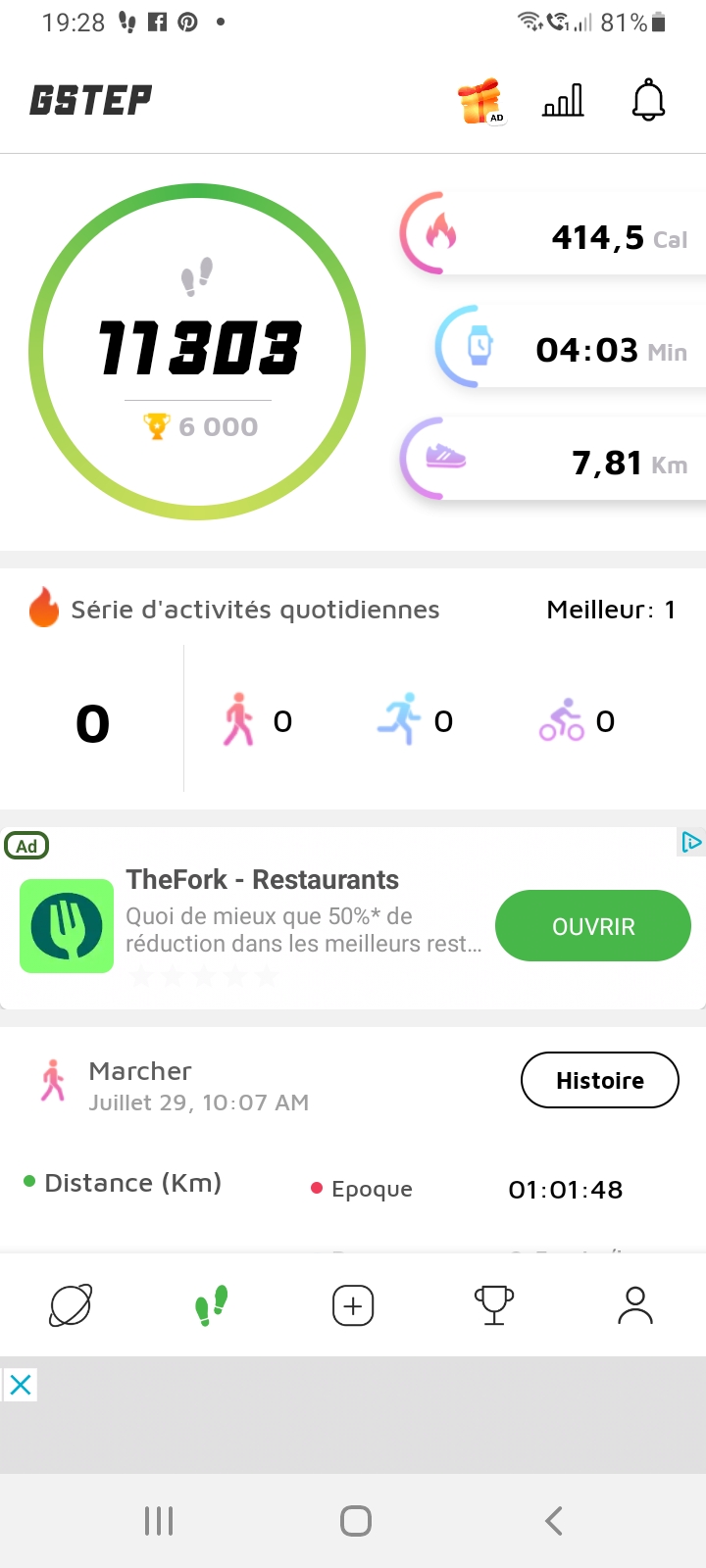Go back using system back button
Screen dimensions: 706x1568
pyautogui.click(x=554, y=1521)
